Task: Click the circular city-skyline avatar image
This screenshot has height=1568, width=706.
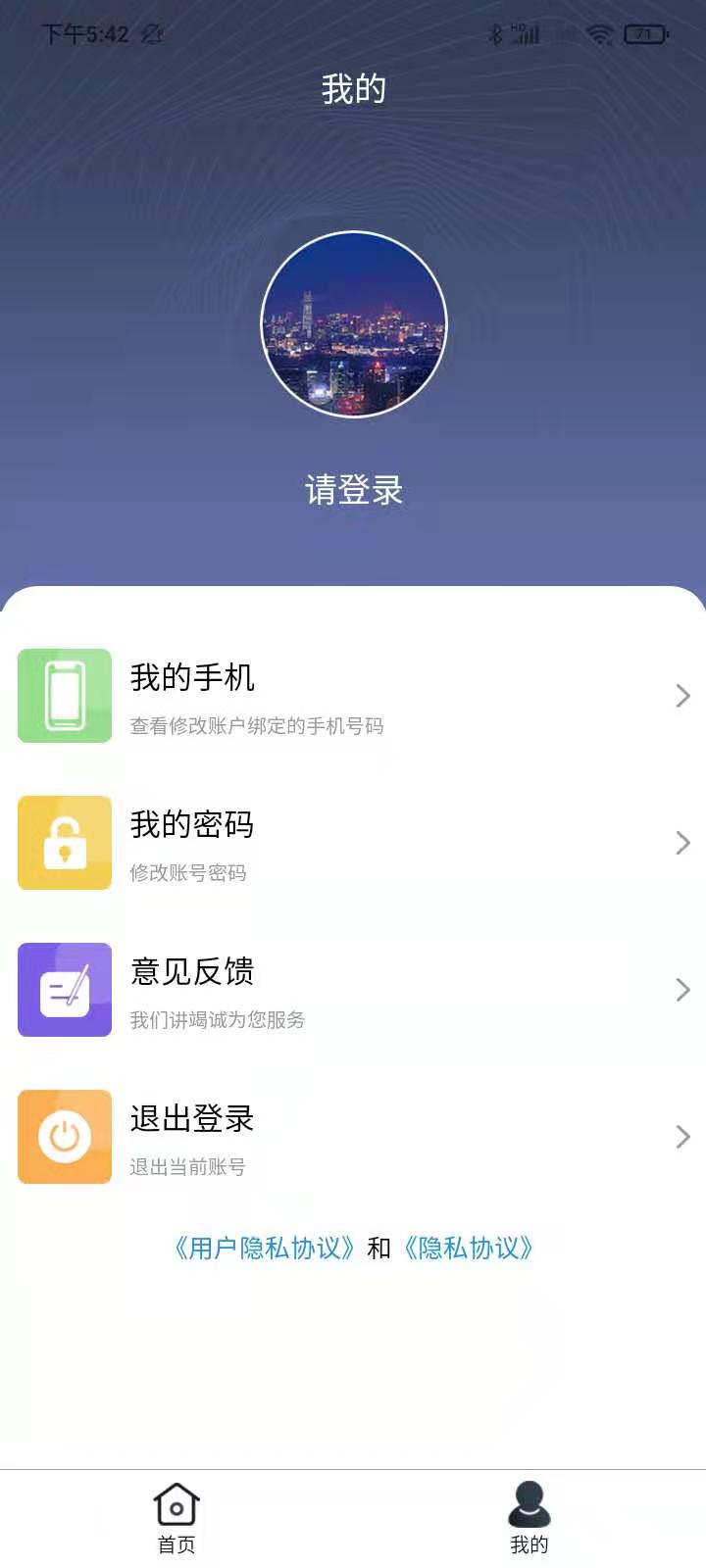Action: click(x=353, y=323)
